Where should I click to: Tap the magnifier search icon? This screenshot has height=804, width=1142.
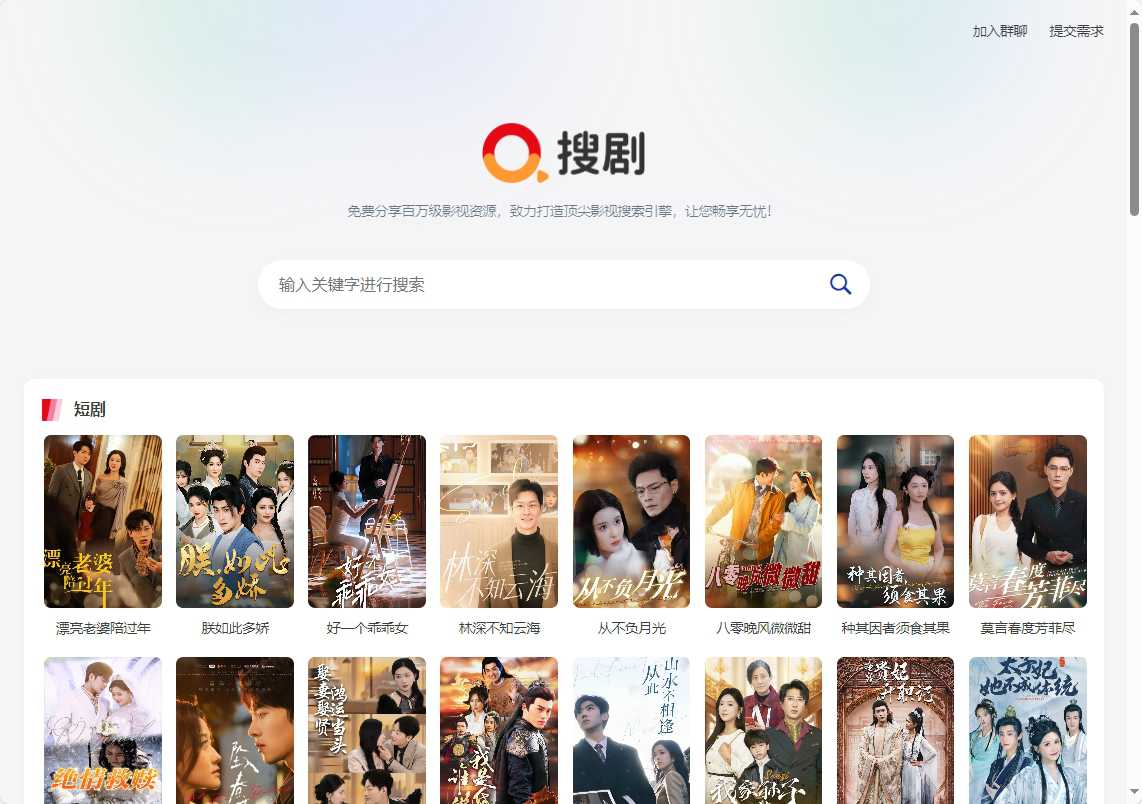click(x=840, y=285)
